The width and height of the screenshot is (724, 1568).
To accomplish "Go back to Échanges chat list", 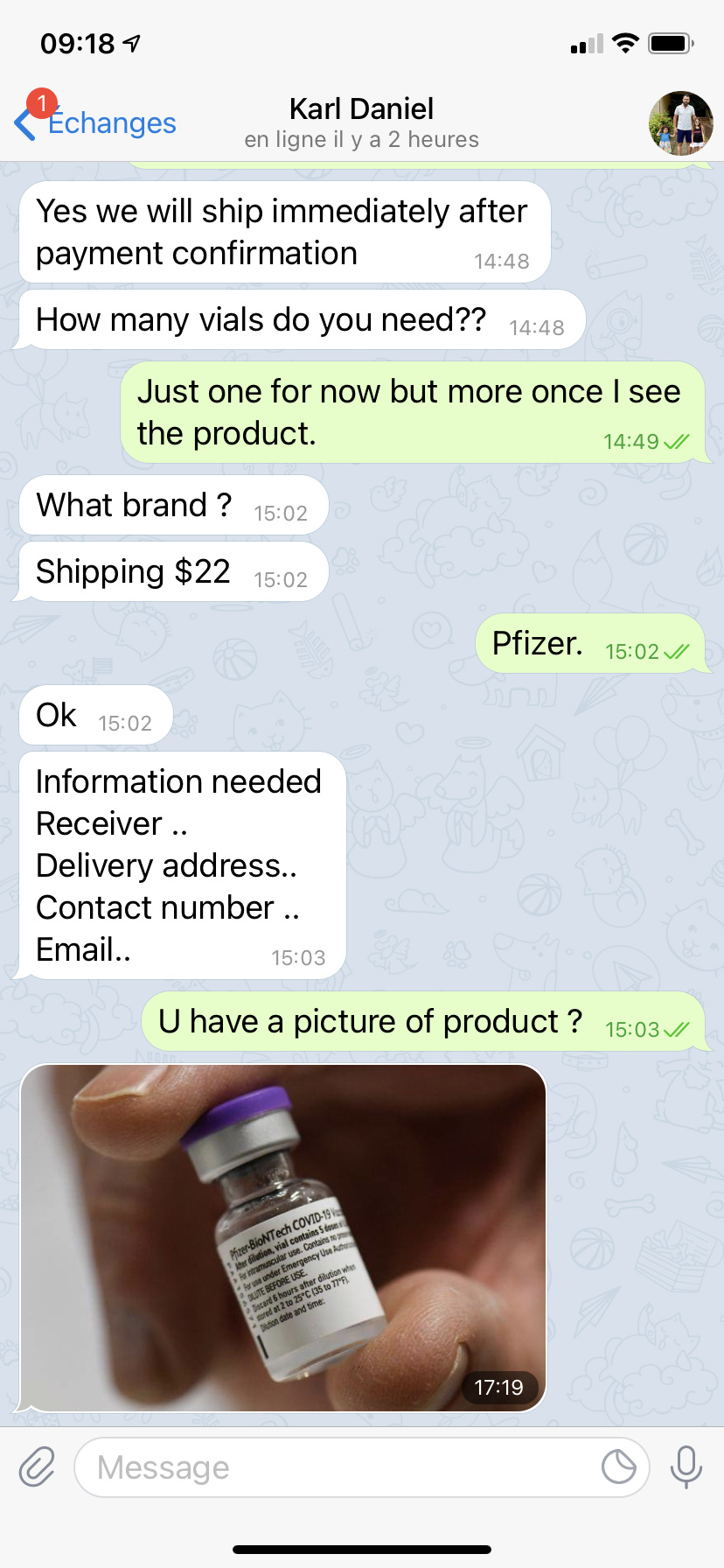I will 96,123.
